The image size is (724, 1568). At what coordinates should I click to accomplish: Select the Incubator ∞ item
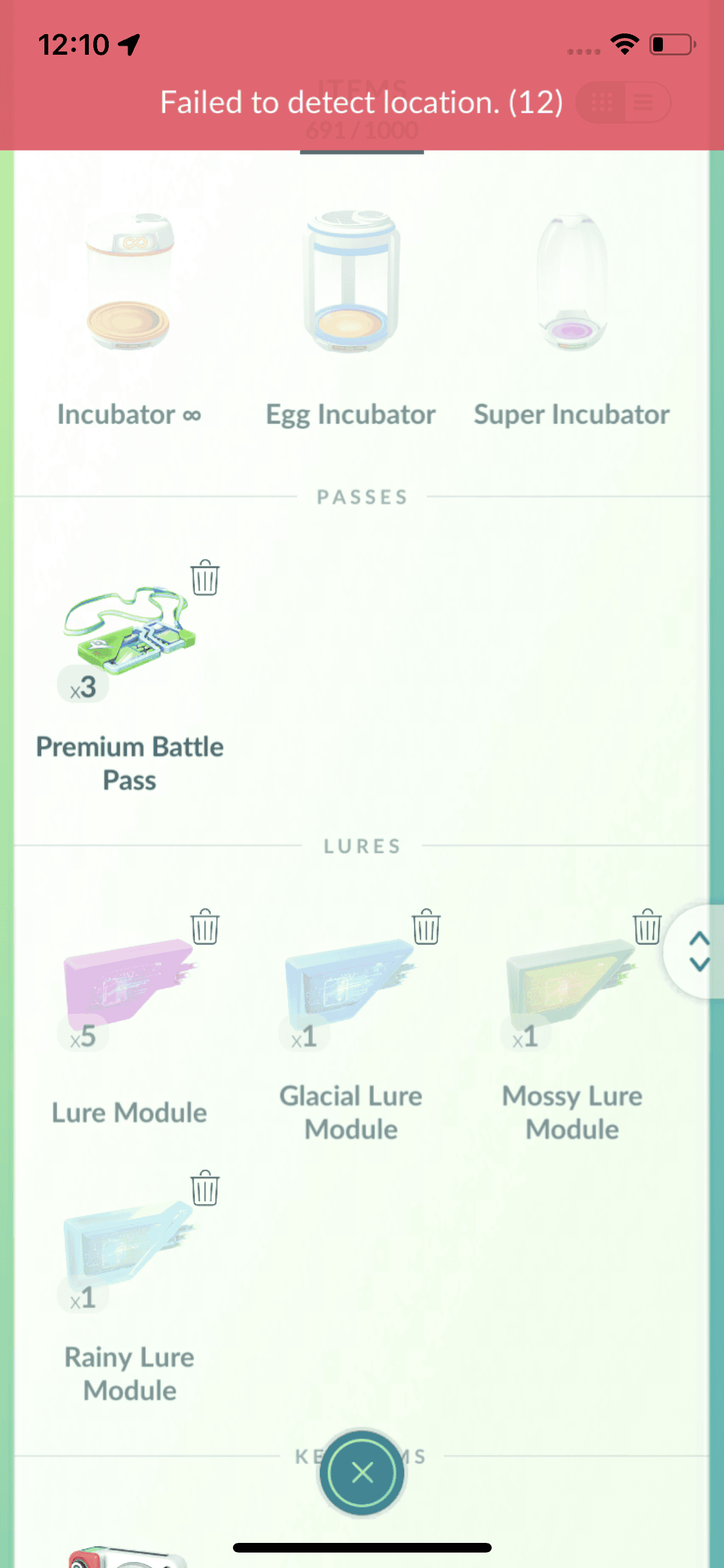[129, 283]
